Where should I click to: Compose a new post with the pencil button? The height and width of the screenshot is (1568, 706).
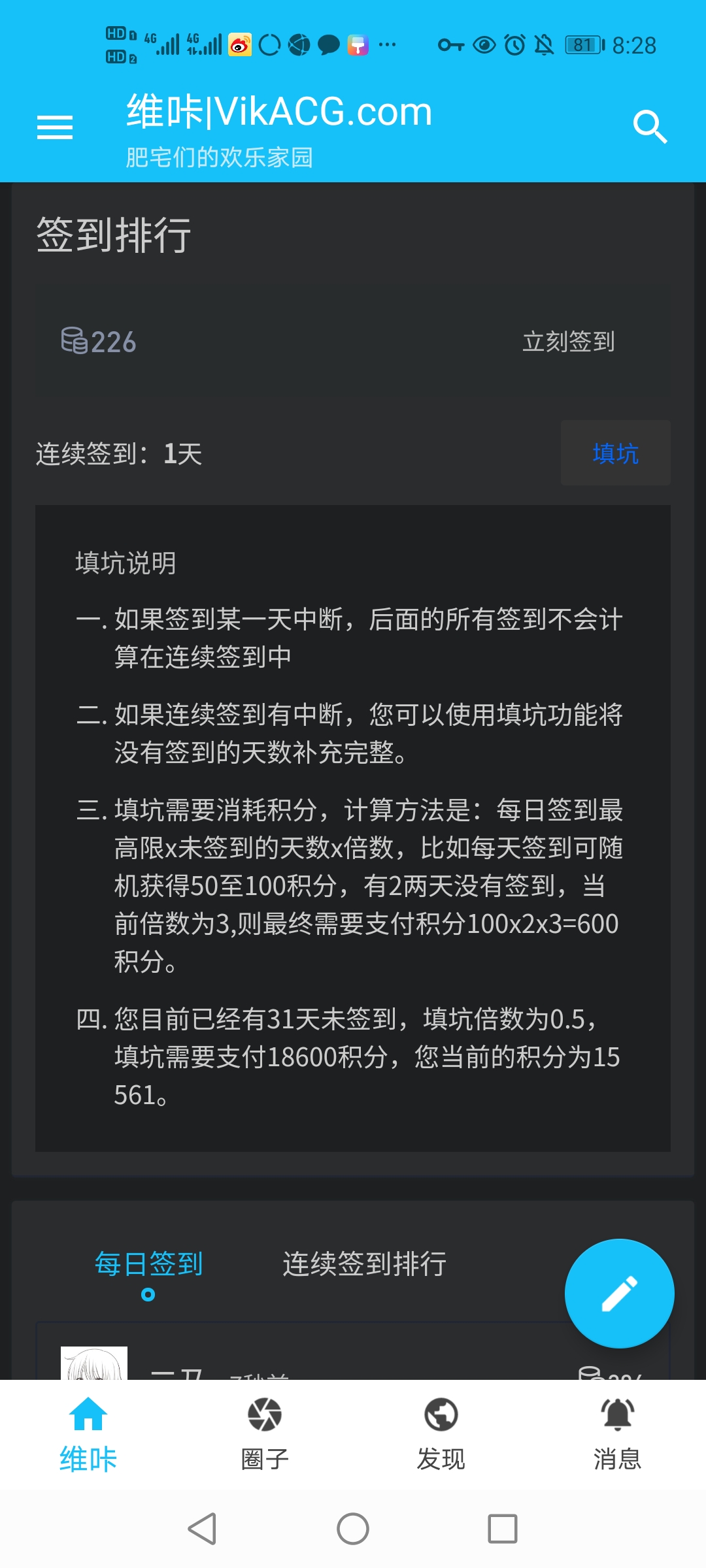click(x=619, y=1293)
